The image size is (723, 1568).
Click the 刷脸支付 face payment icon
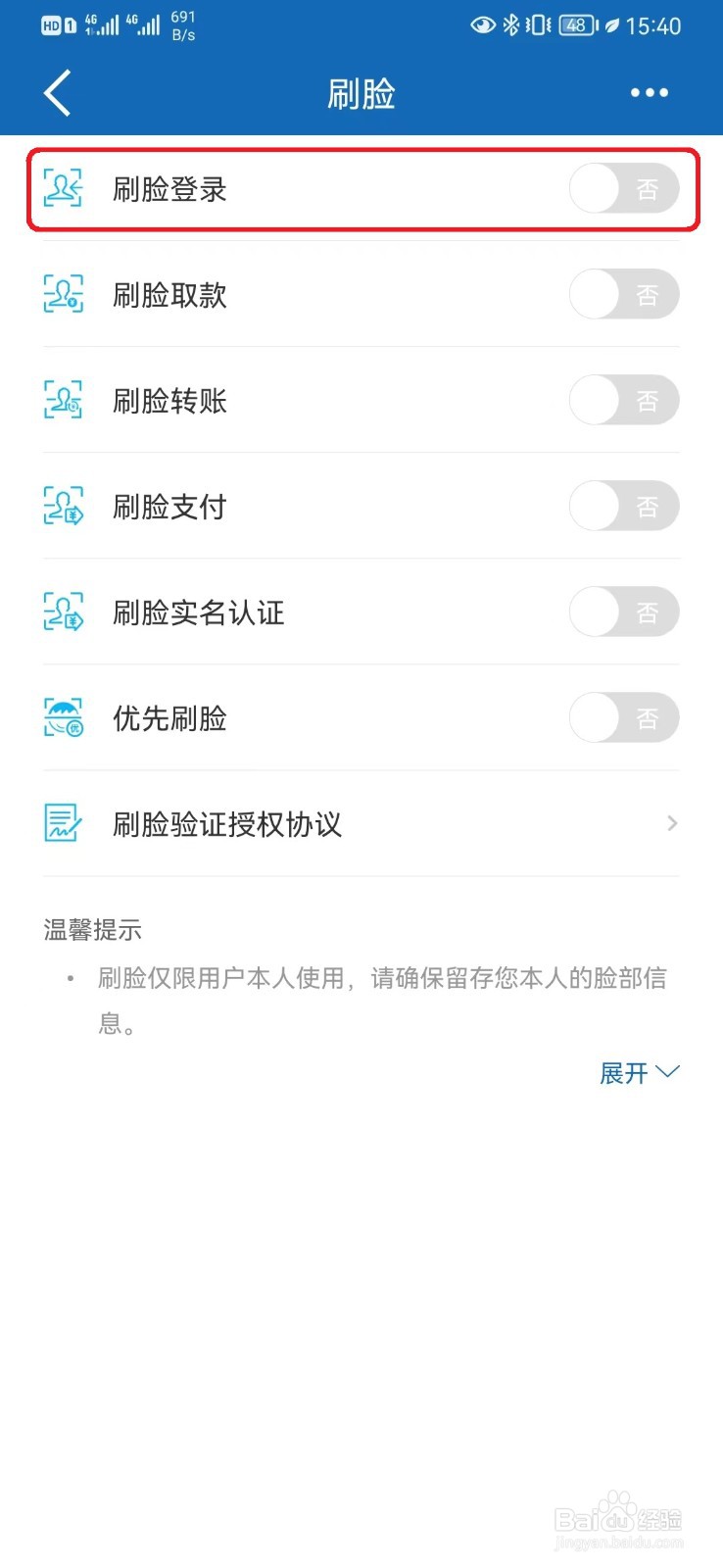[64, 507]
